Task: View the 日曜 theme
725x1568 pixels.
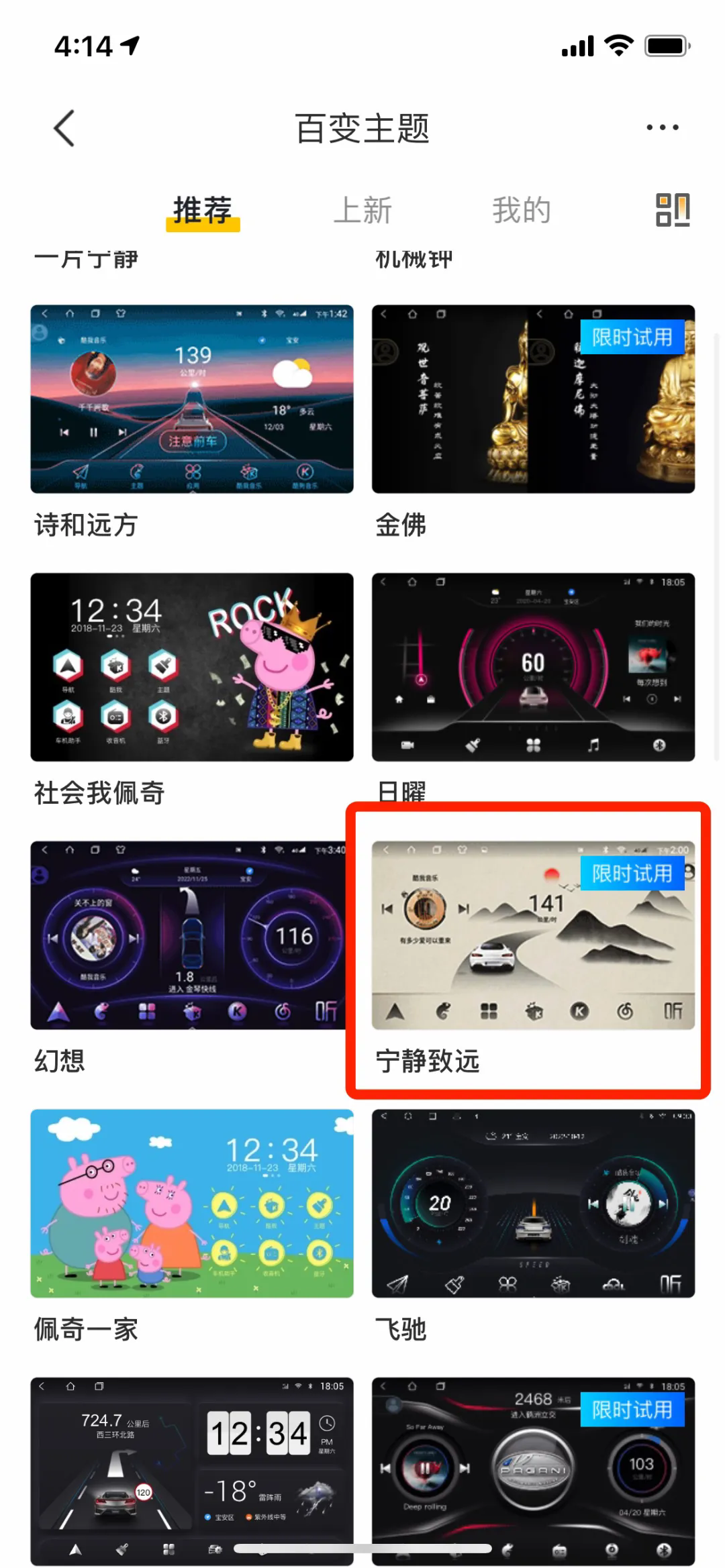Action: pyautogui.click(x=533, y=667)
